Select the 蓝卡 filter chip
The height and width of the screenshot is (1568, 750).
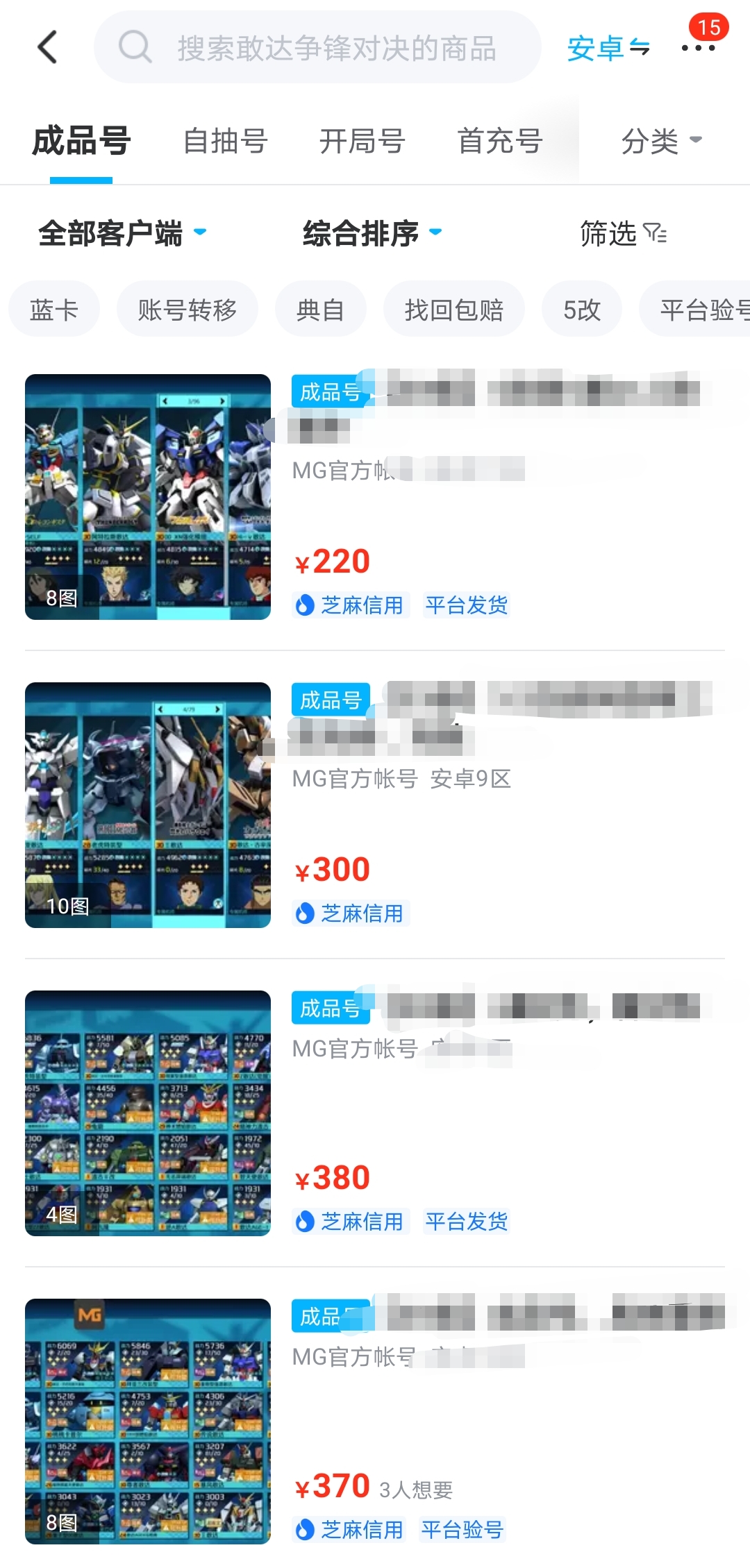(x=54, y=310)
